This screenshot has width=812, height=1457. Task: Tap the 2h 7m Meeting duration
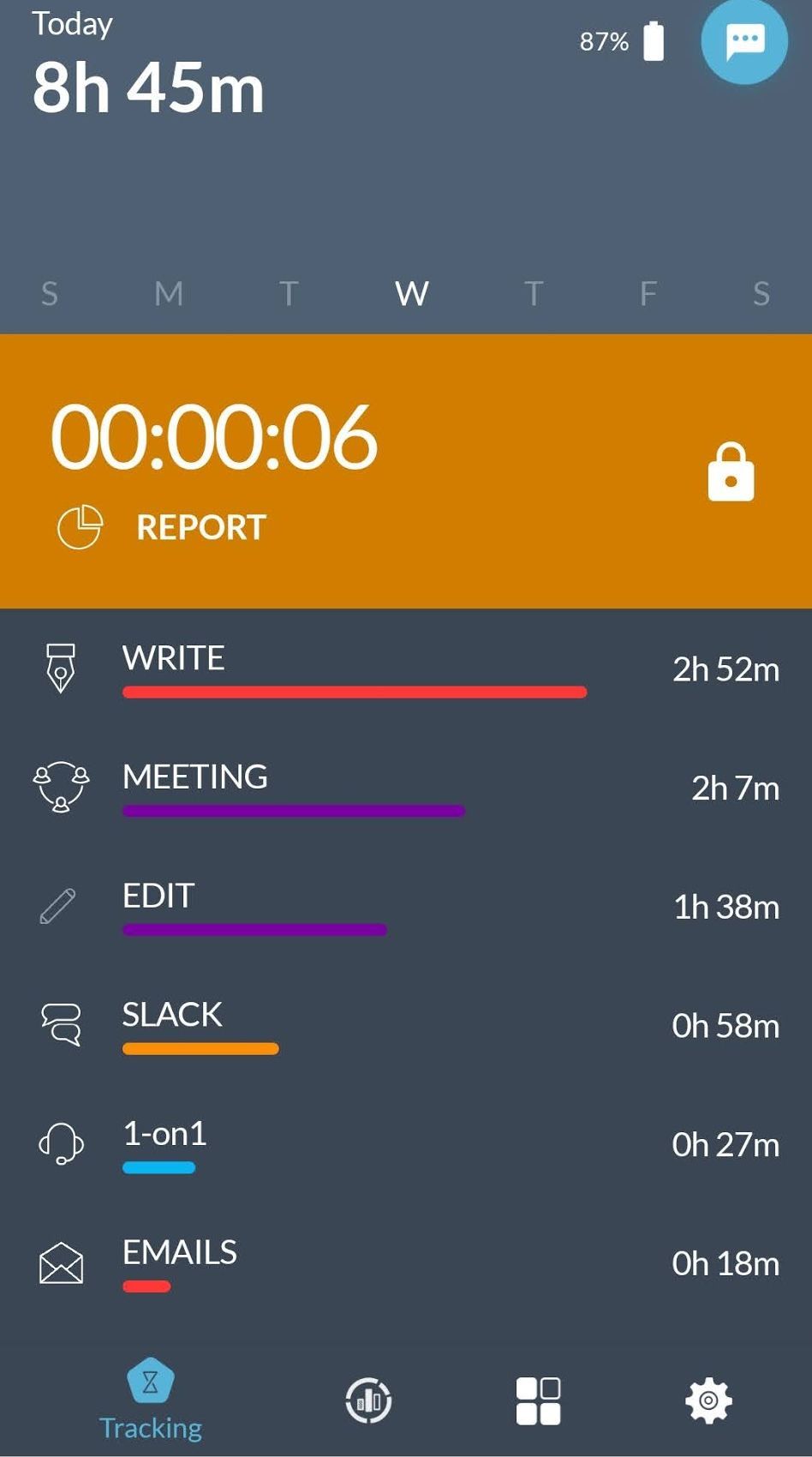(x=734, y=788)
